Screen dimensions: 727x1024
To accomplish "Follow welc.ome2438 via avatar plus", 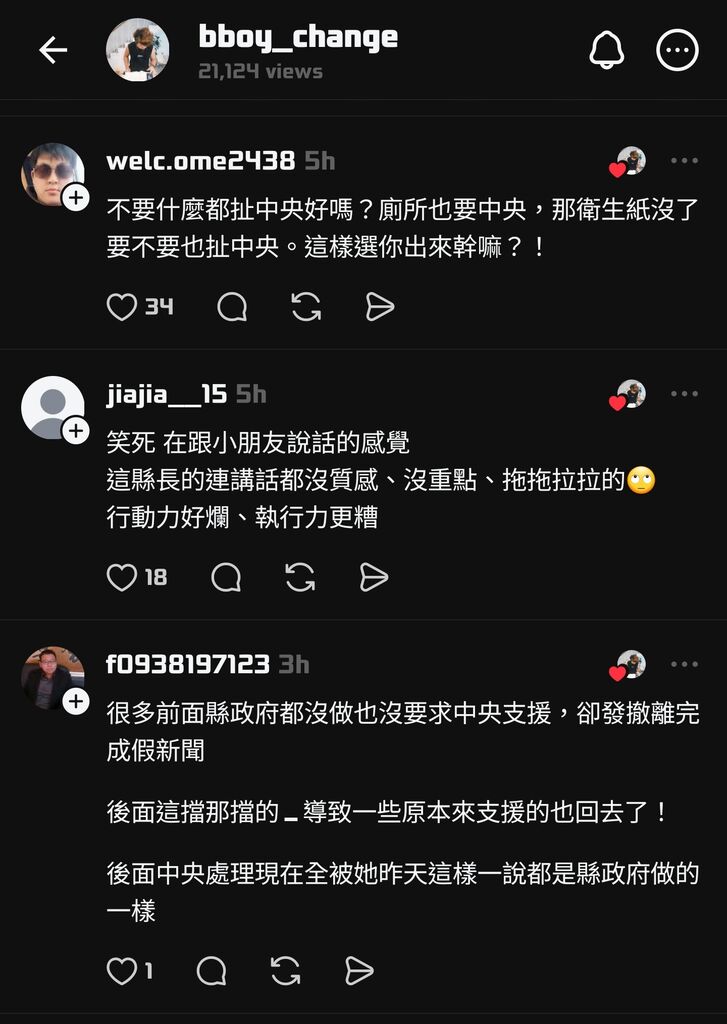I will [x=76, y=198].
